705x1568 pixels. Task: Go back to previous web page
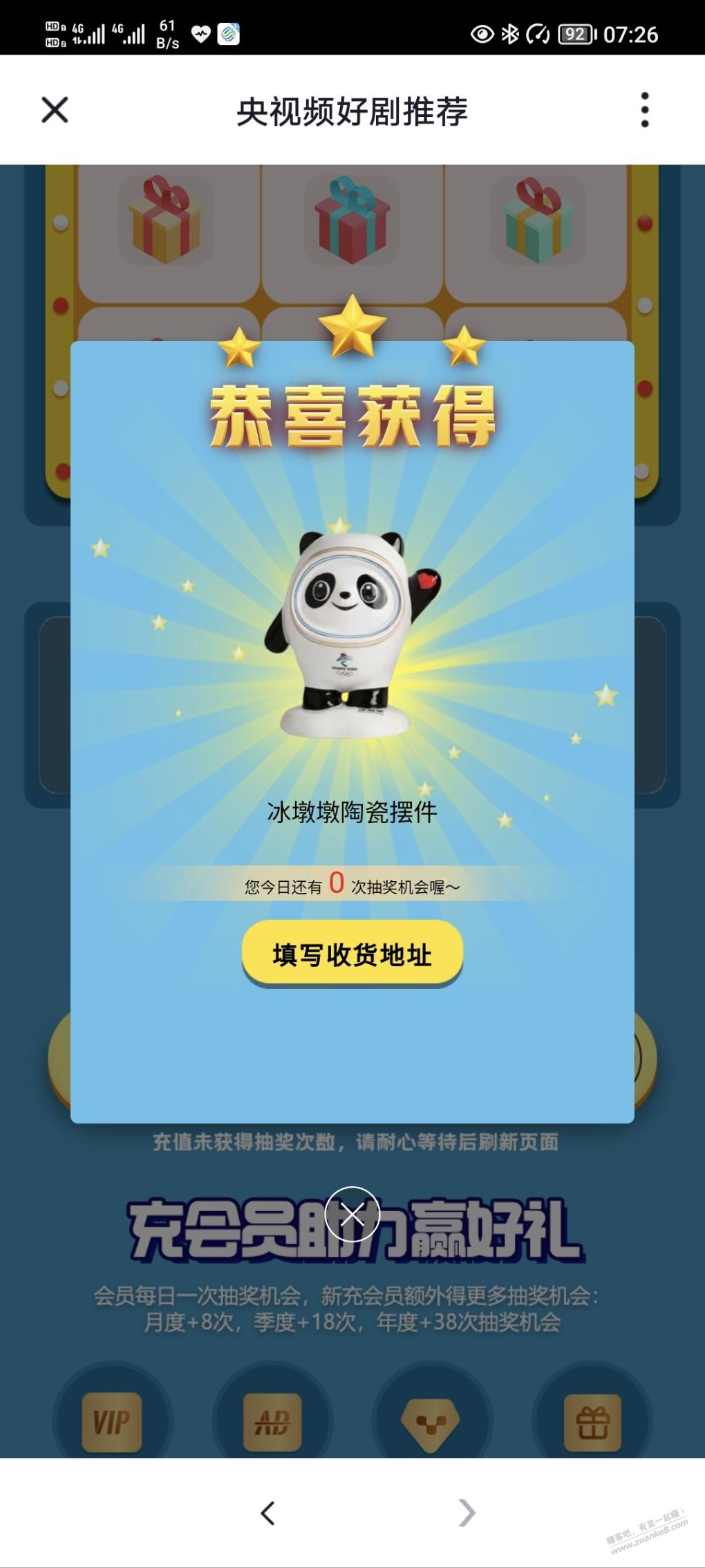click(x=267, y=1513)
